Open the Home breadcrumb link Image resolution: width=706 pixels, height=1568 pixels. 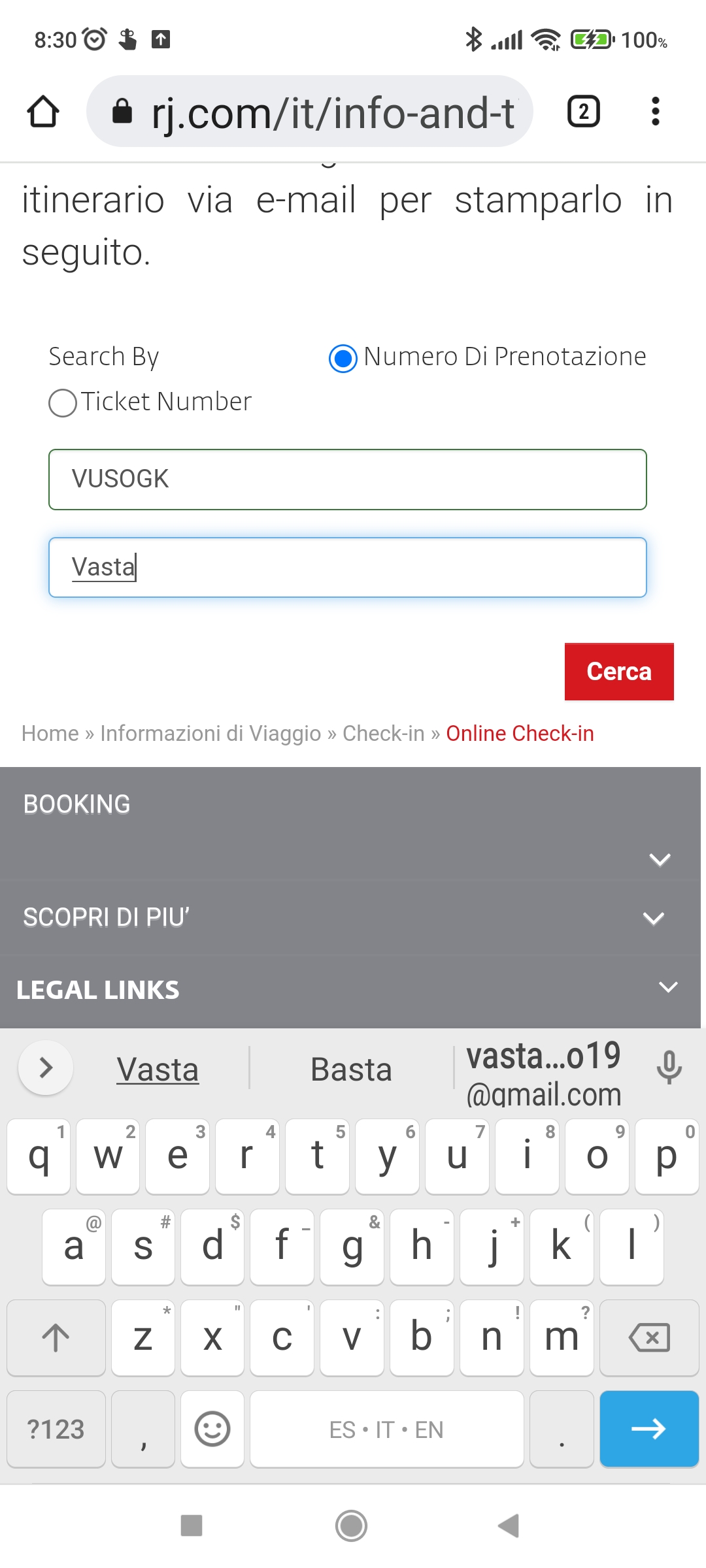(50, 734)
